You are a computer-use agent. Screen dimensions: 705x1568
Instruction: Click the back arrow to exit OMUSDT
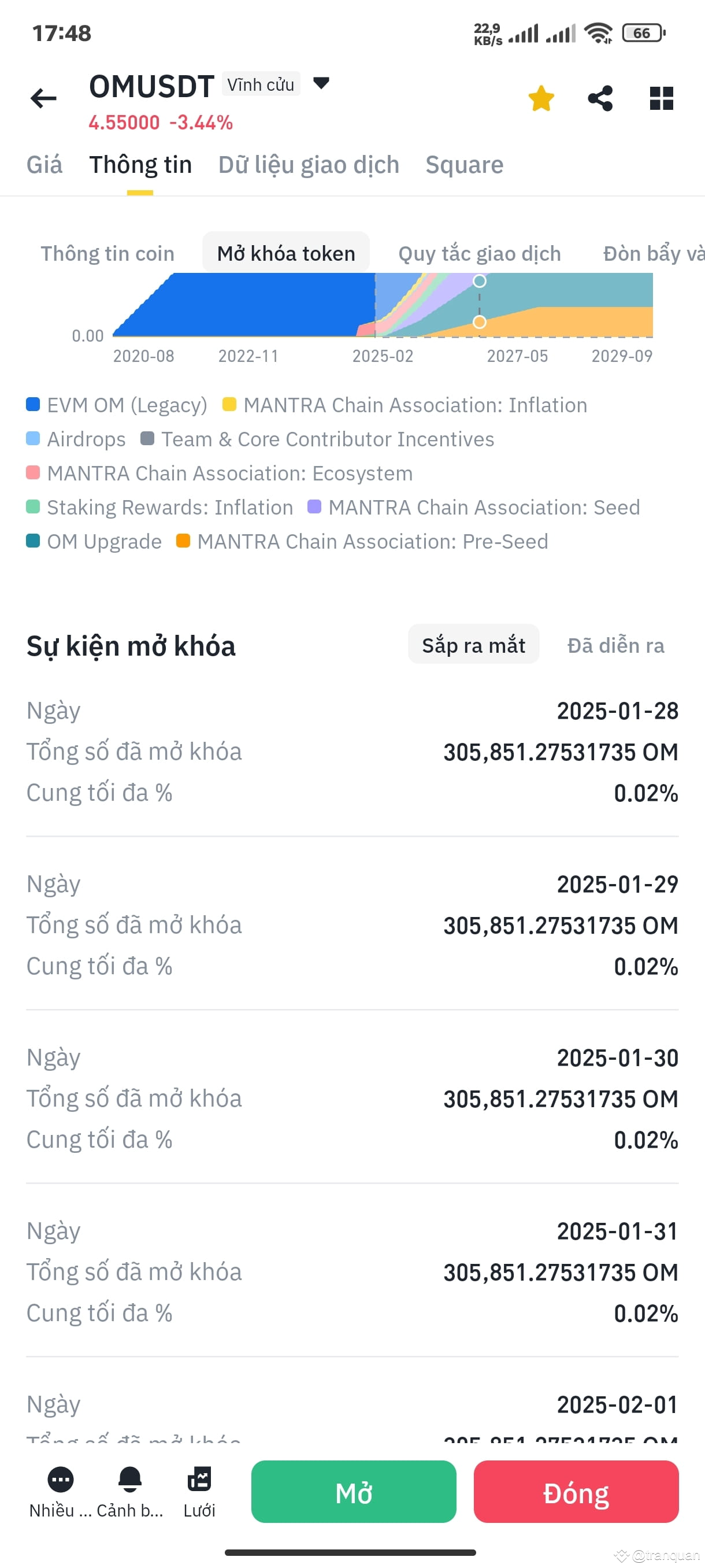pos(43,97)
